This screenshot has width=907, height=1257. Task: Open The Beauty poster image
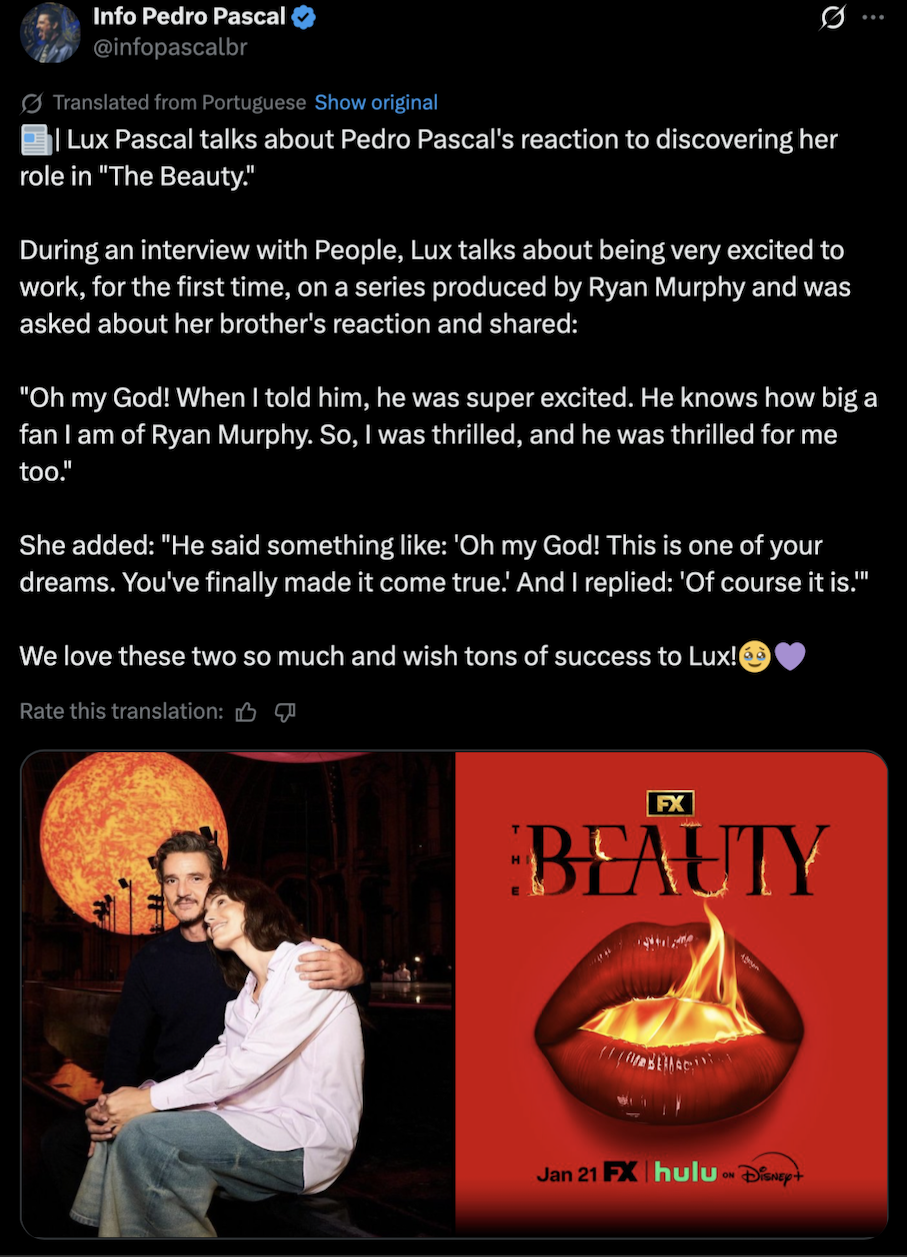[x=671, y=994]
